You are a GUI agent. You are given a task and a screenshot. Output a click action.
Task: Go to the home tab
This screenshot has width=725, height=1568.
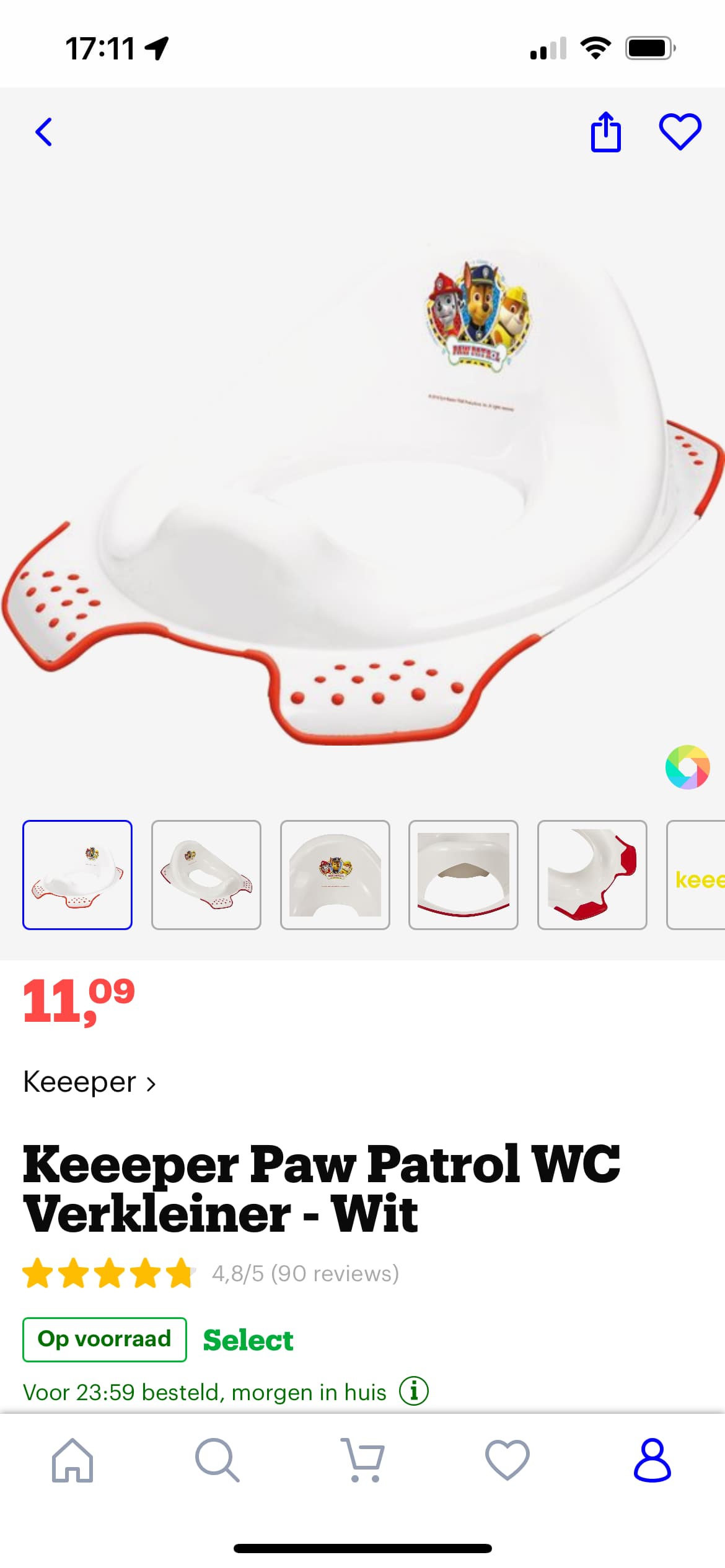click(x=72, y=1460)
